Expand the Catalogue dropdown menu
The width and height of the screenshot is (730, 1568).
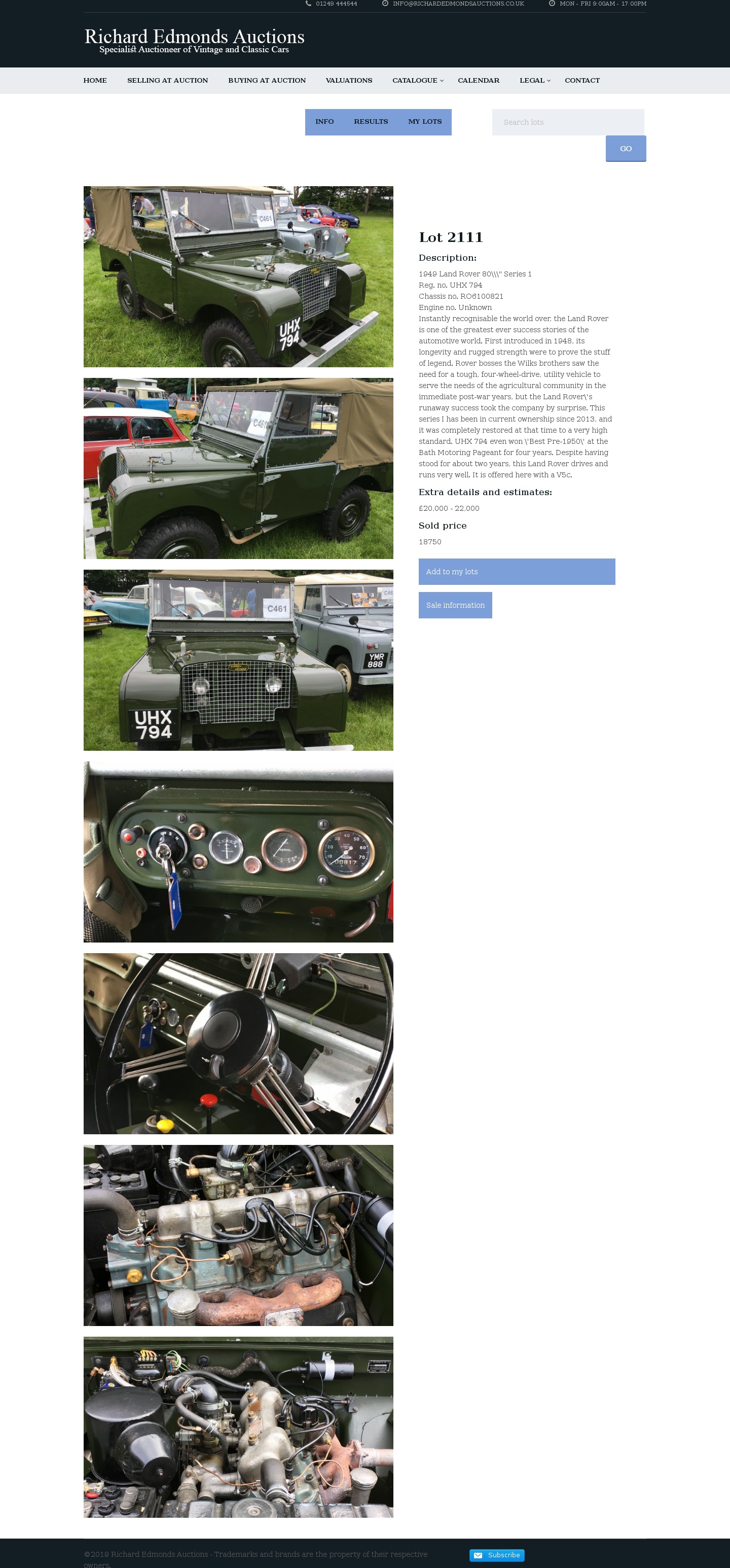tap(417, 80)
